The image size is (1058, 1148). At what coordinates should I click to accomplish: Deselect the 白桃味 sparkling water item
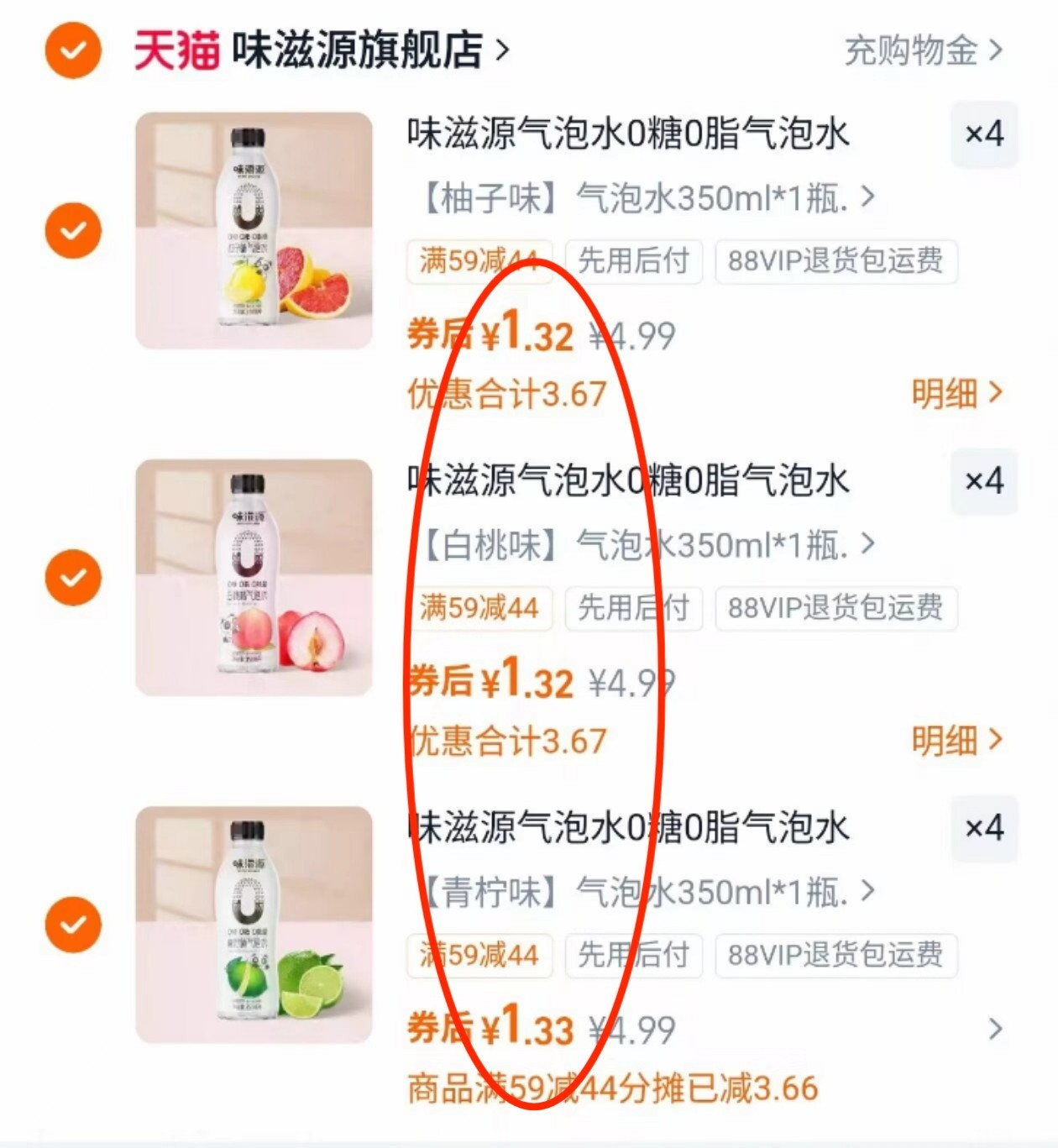[73, 578]
